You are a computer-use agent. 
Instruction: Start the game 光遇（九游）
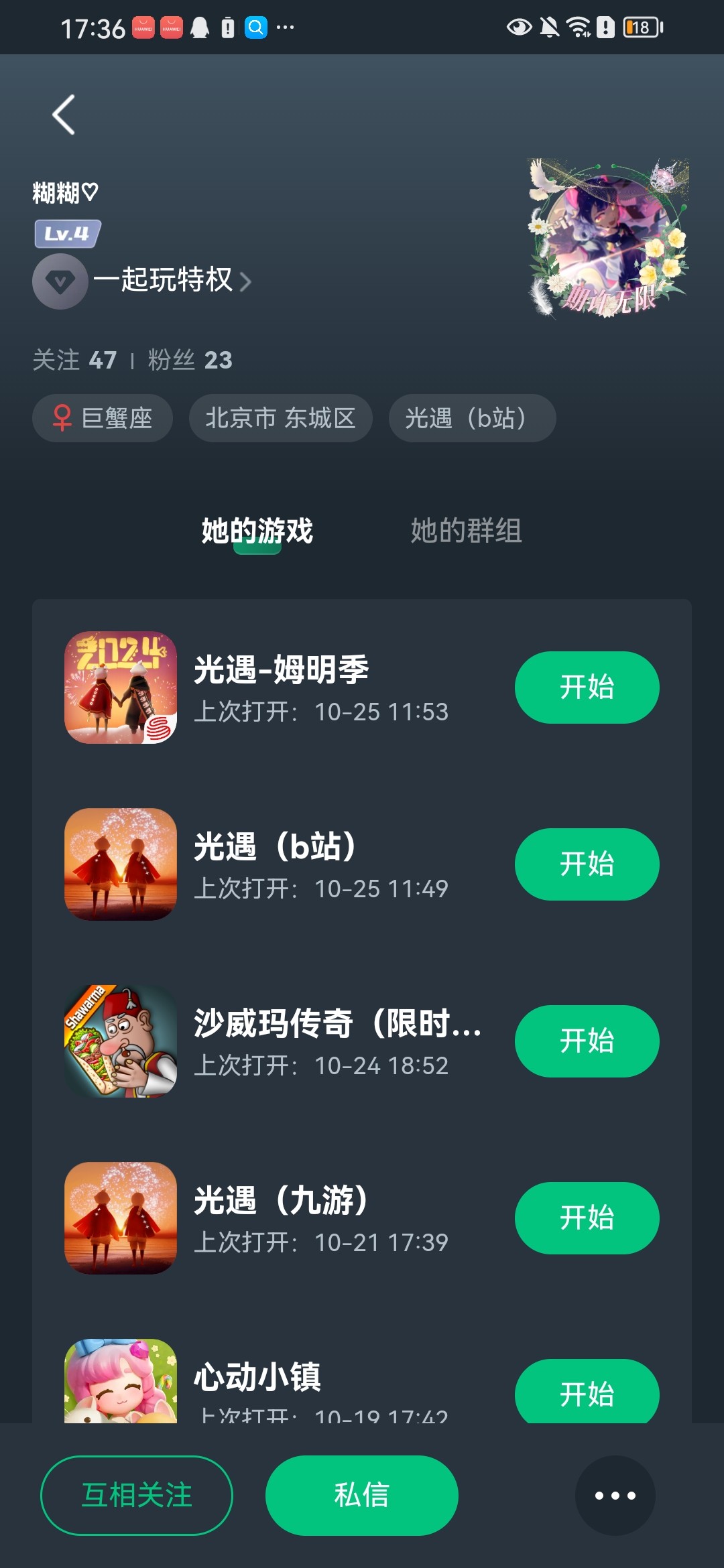click(587, 1218)
